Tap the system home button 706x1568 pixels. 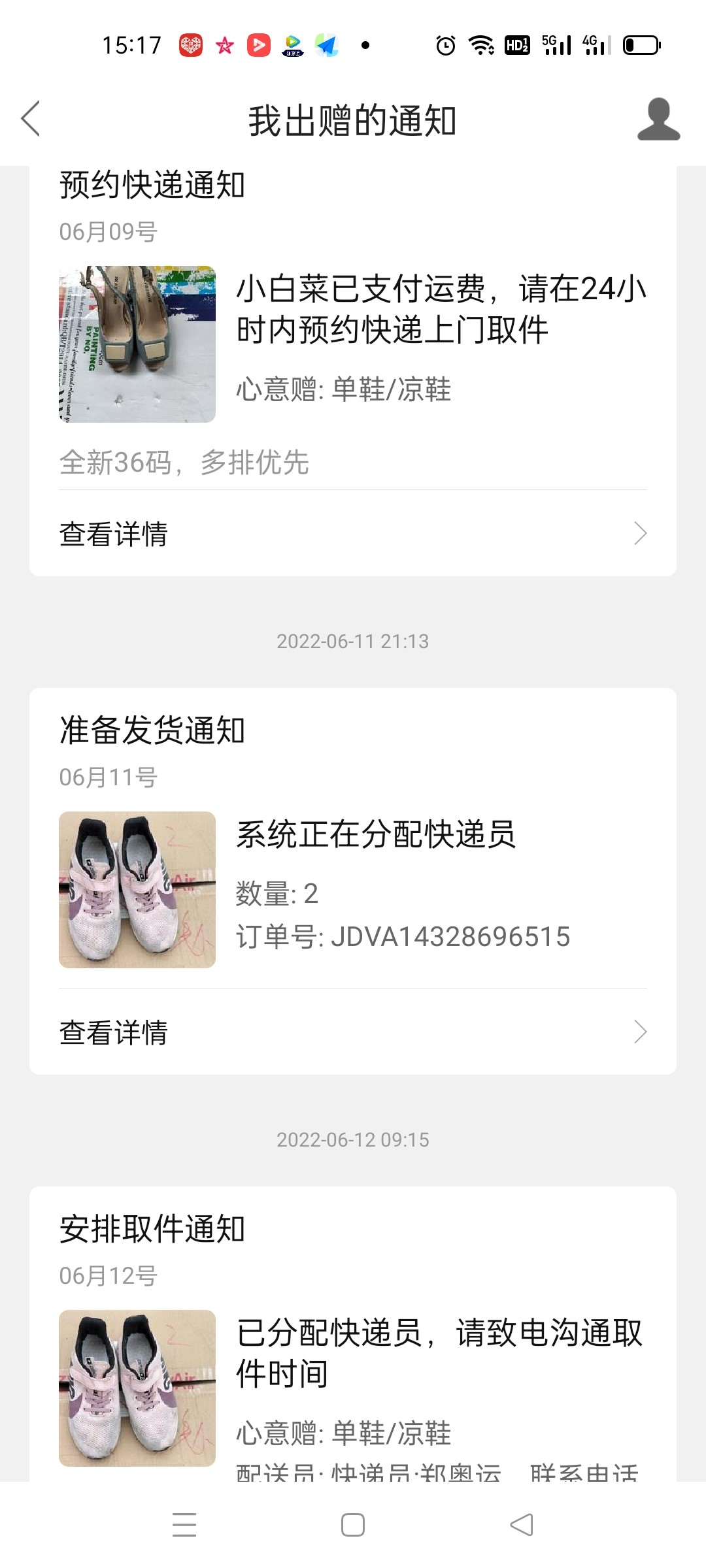click(353, 1526)
